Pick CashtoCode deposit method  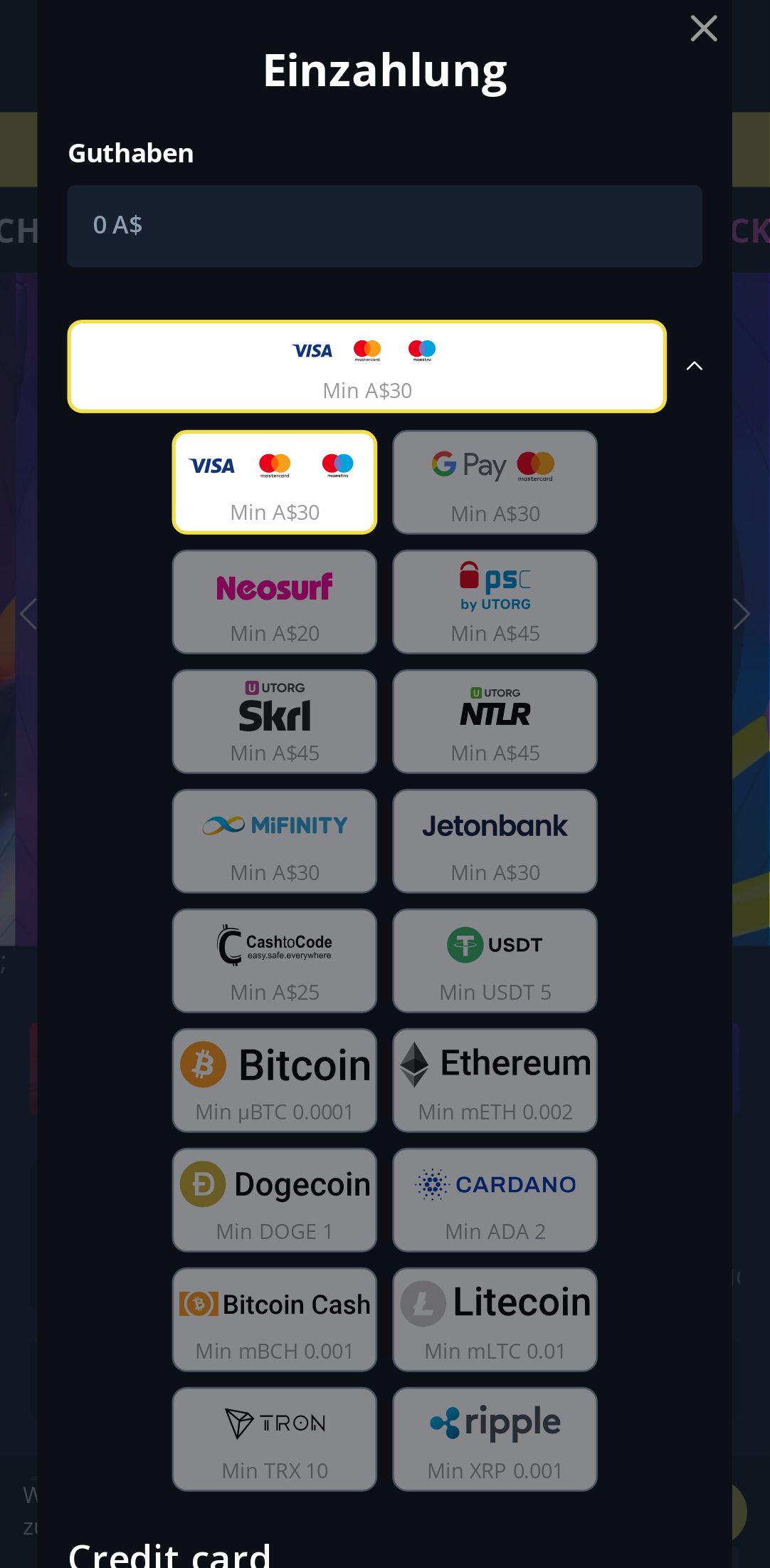(x=275, y=961)
